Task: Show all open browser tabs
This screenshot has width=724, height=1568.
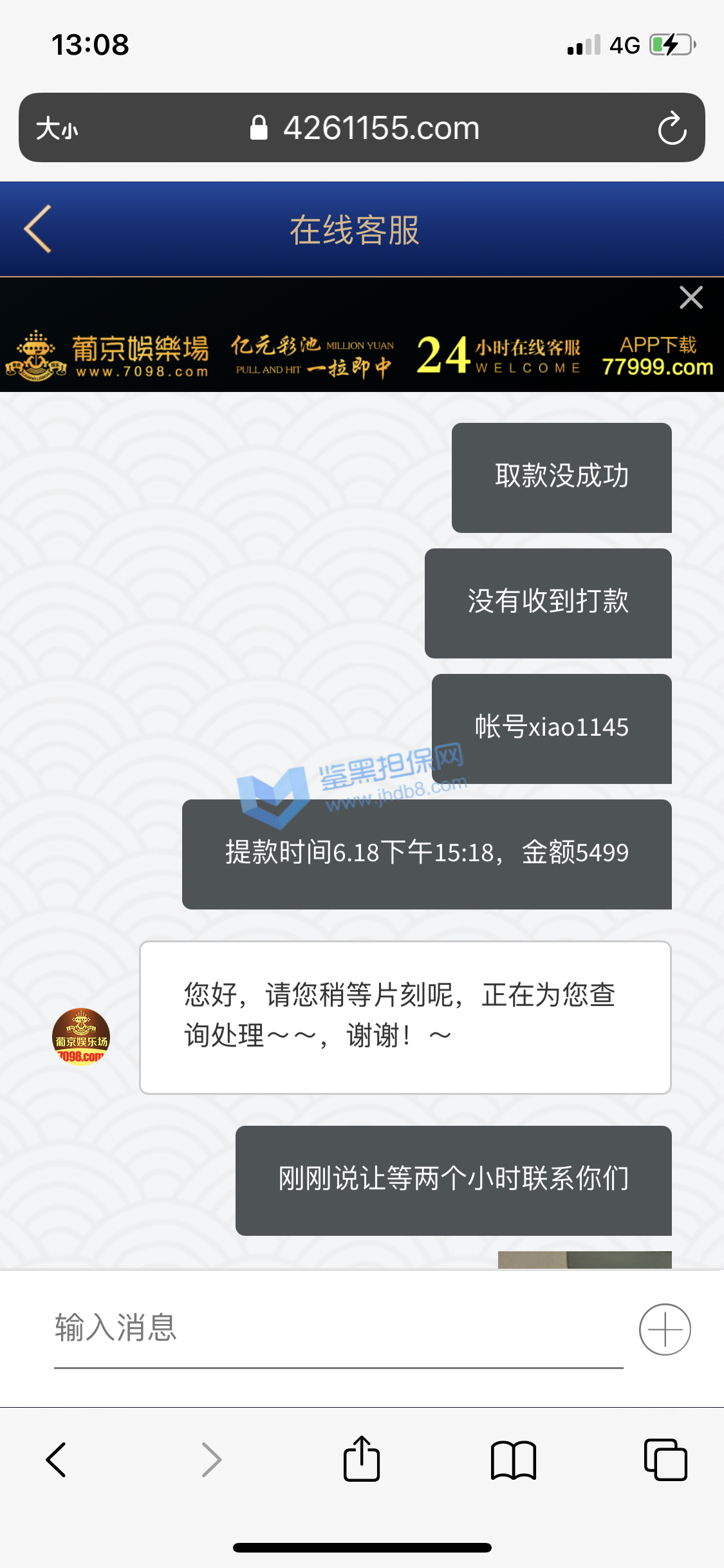Action: tap(665, 1459)
